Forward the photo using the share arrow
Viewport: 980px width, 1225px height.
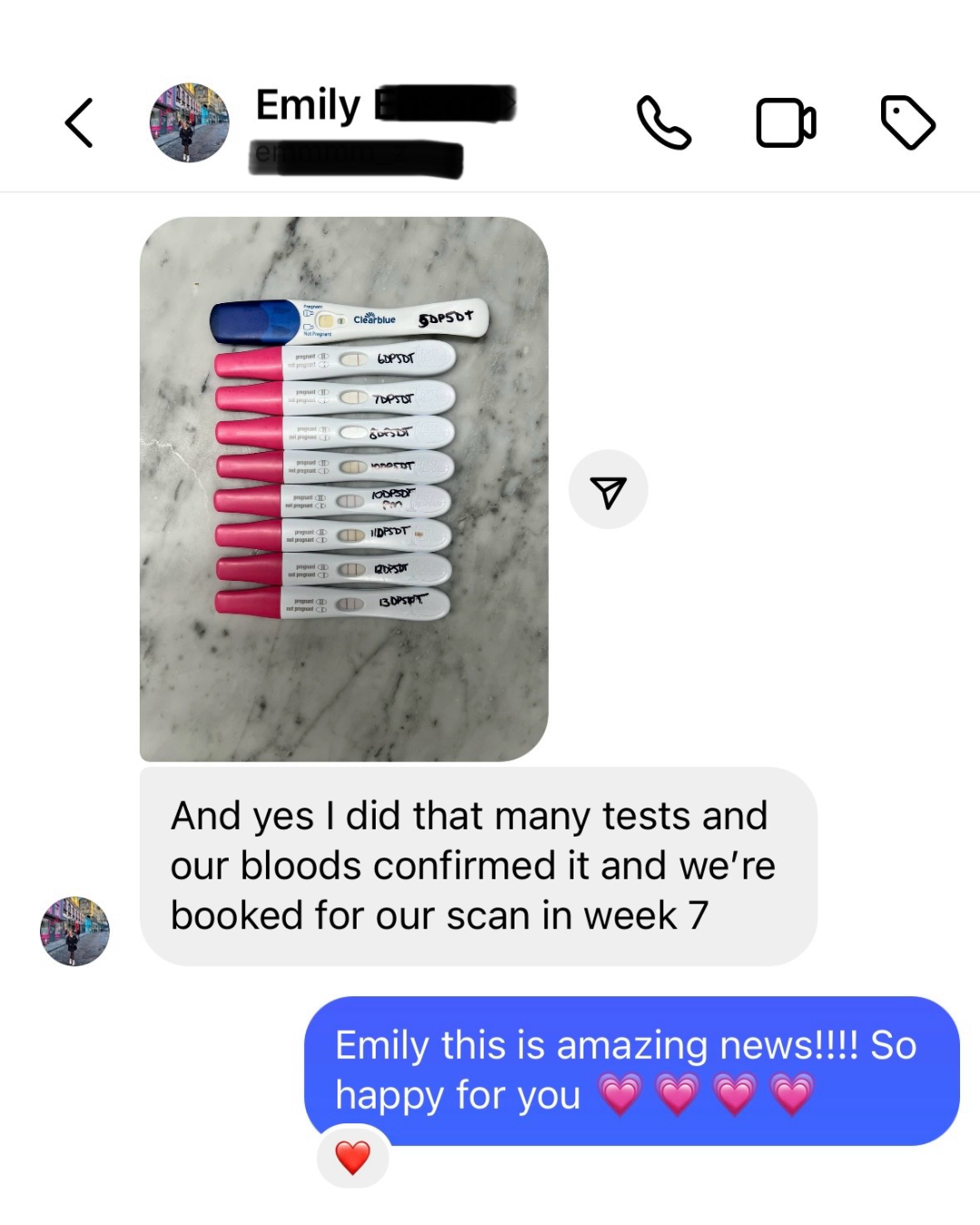coord(608,490)
